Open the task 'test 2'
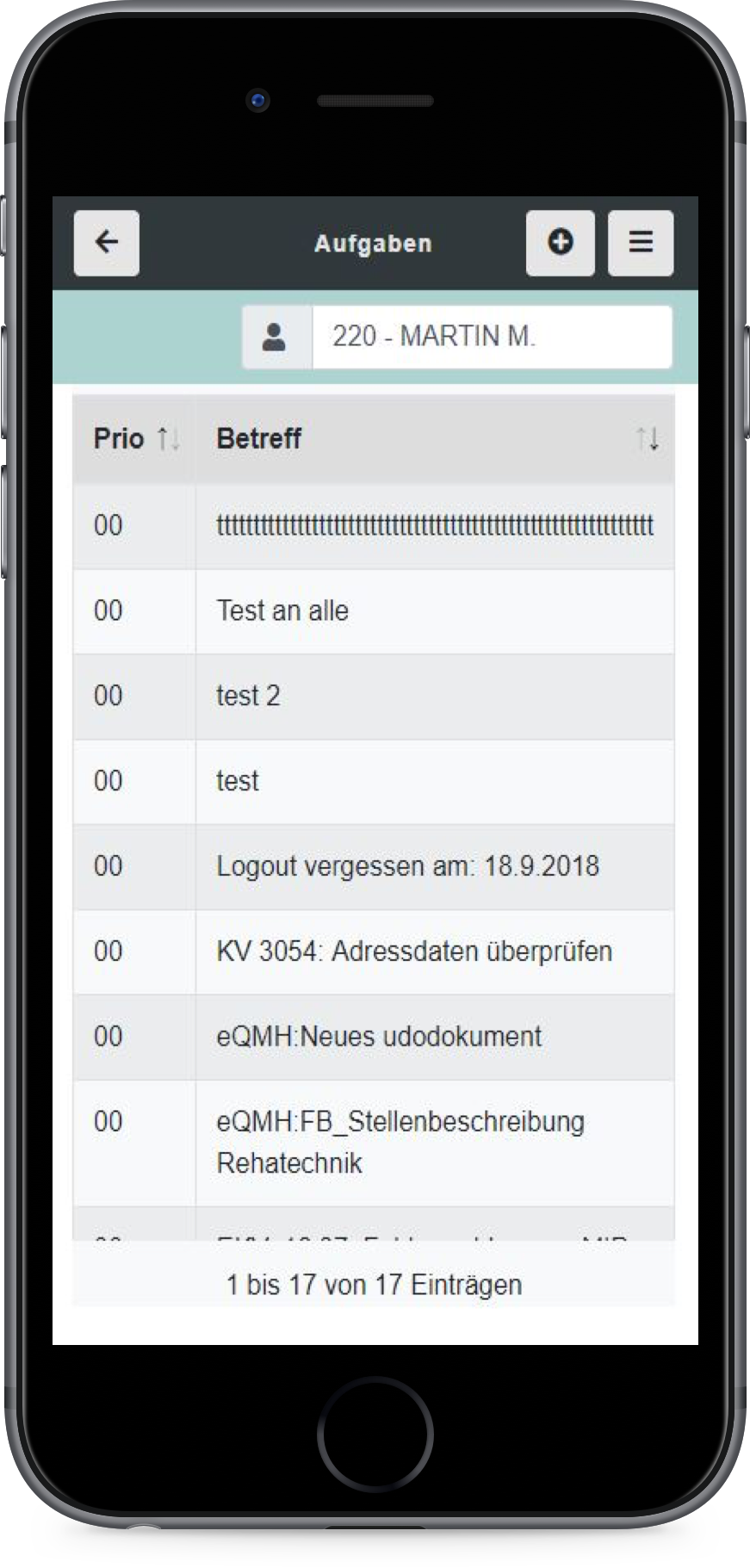 click(x=248, y=696)
